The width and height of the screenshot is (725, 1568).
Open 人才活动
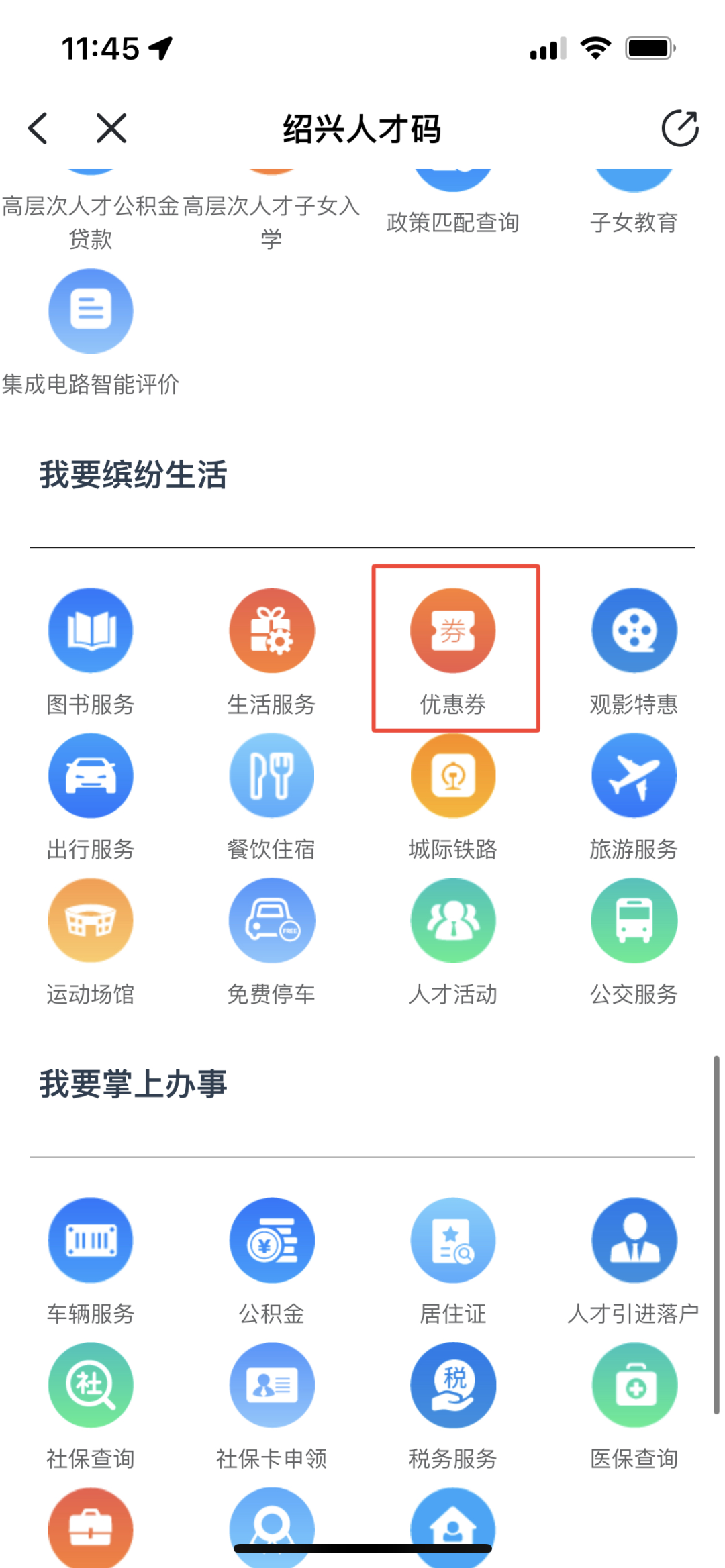[453, 921]
